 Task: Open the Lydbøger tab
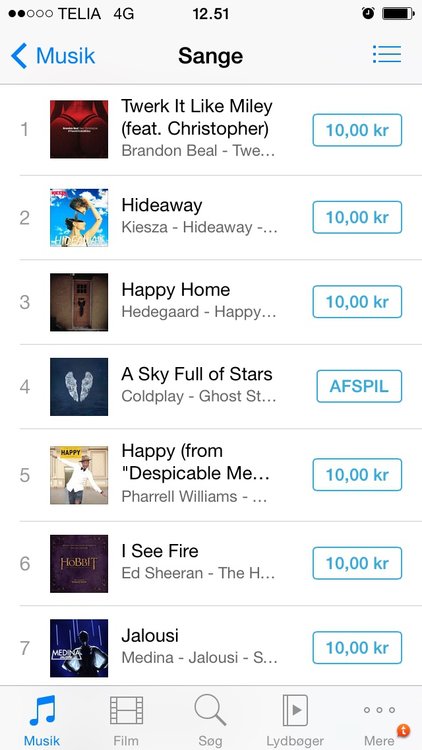tap(295, 719)
